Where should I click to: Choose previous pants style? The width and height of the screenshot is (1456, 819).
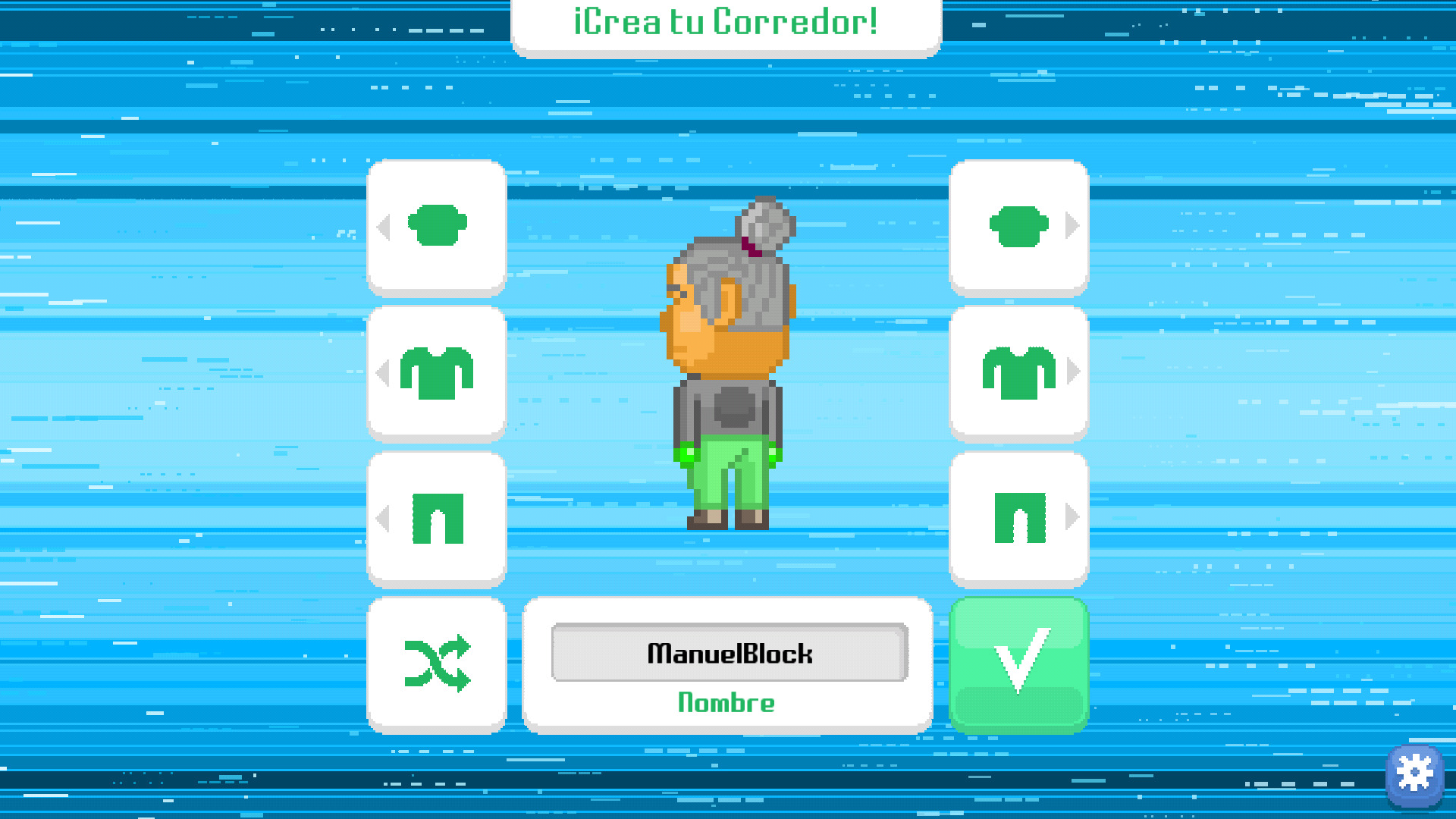(436, 519)
